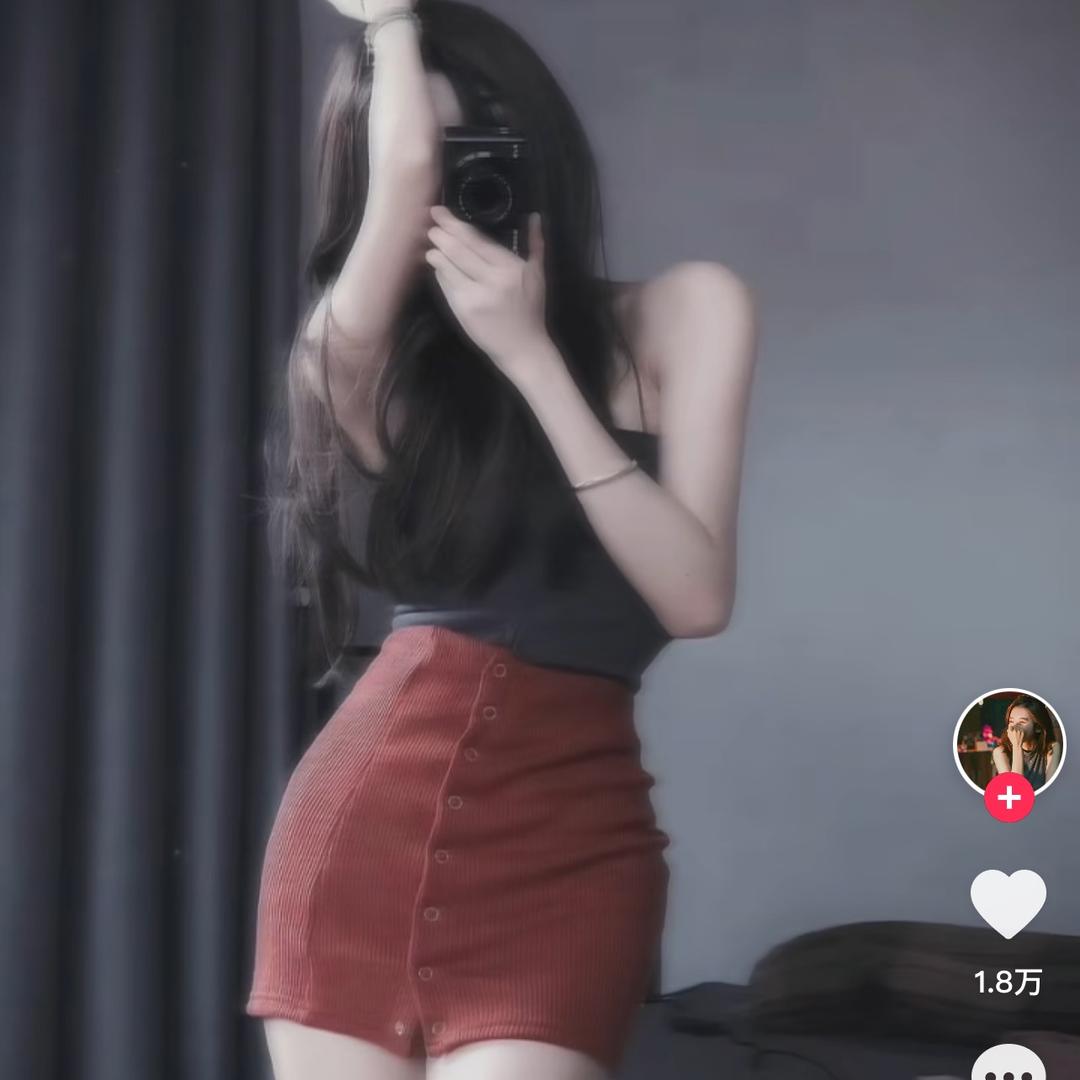Open the creator's profile avatar
This screenshot has height=1080, width=1080.
click(x=1009, y=742)
